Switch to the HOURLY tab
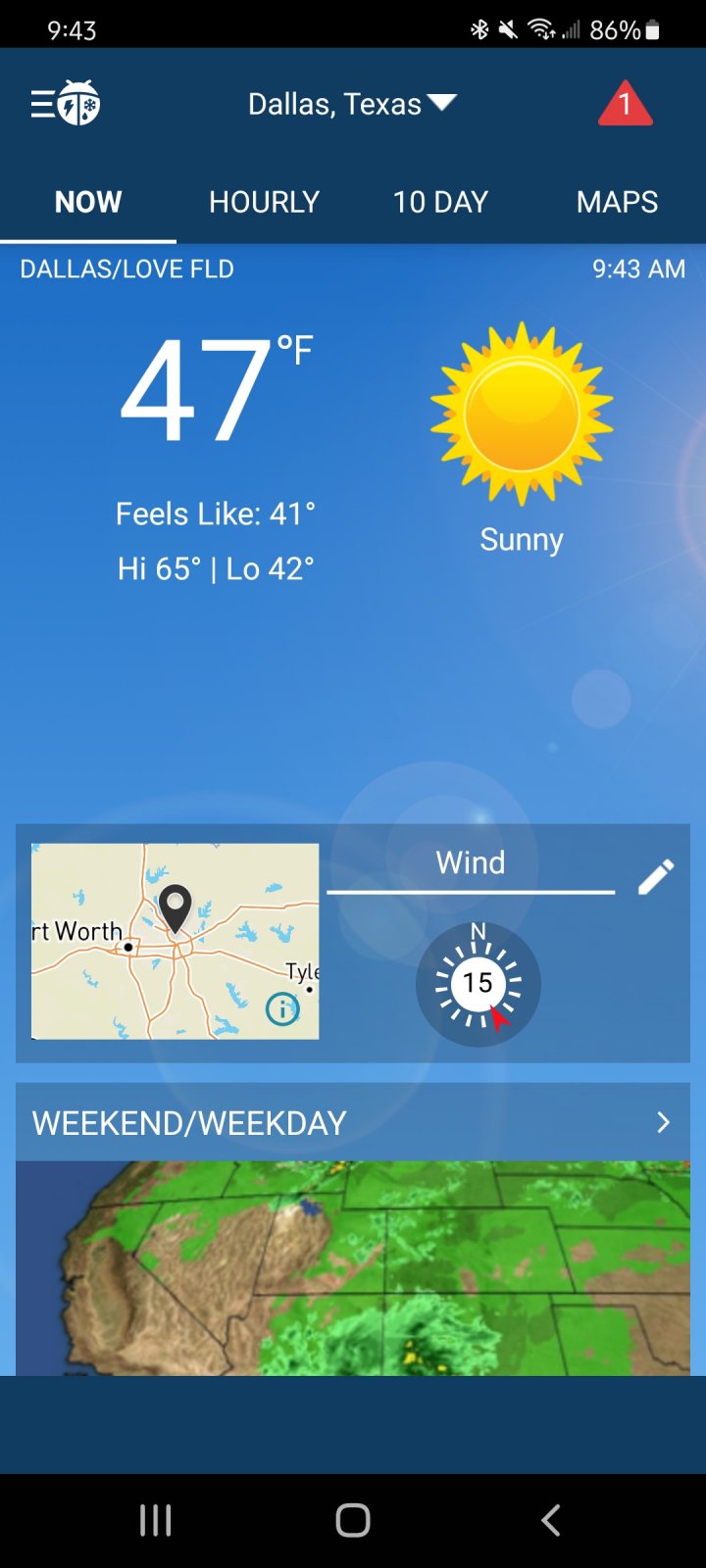The image size is (706, 1568). click(x=264, y=202)
